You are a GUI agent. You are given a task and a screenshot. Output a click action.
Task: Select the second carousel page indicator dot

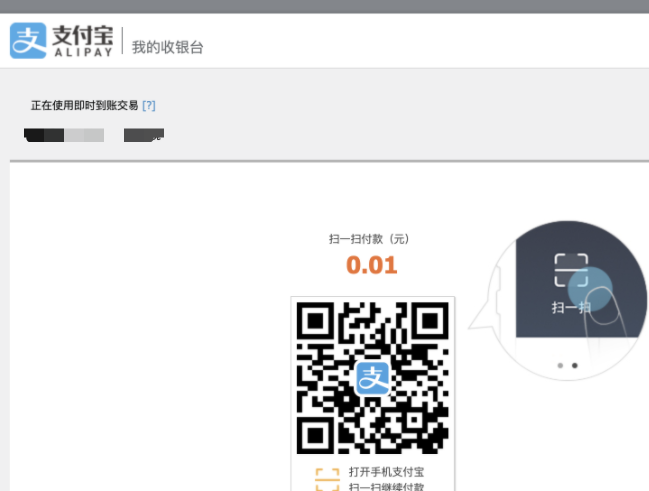[574, 366]
